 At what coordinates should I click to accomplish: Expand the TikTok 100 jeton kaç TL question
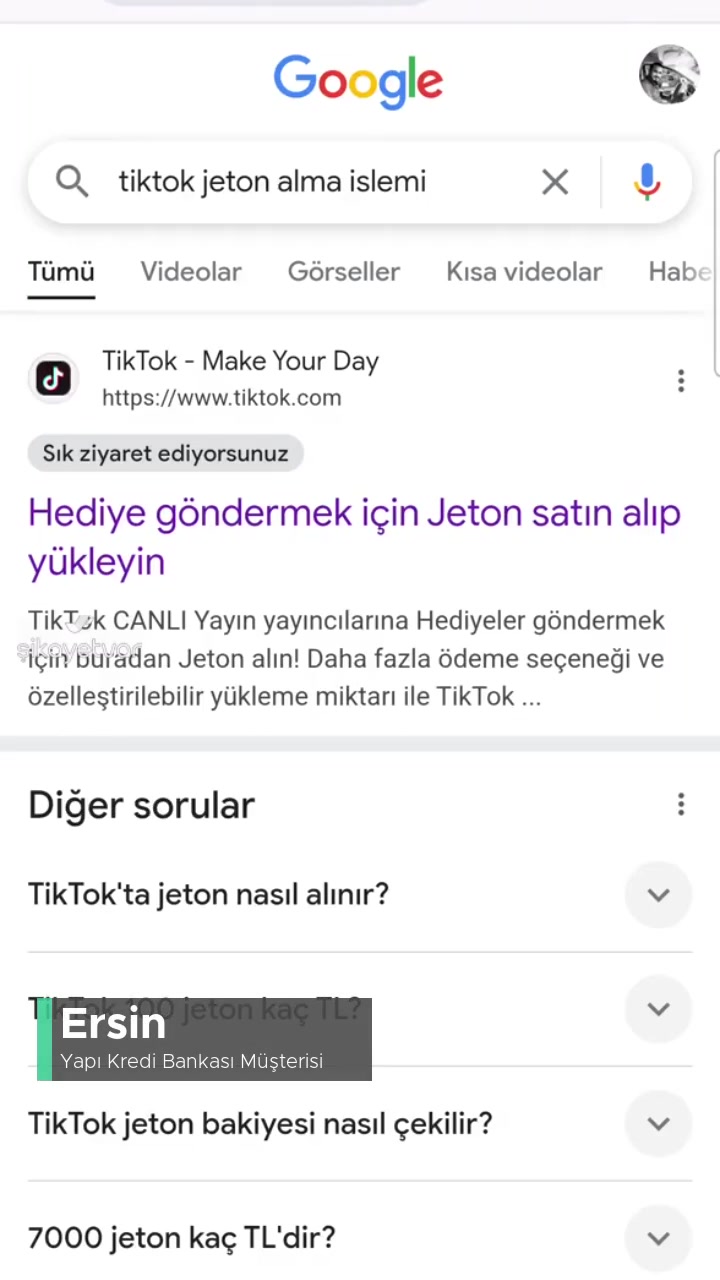point(657,1009)
